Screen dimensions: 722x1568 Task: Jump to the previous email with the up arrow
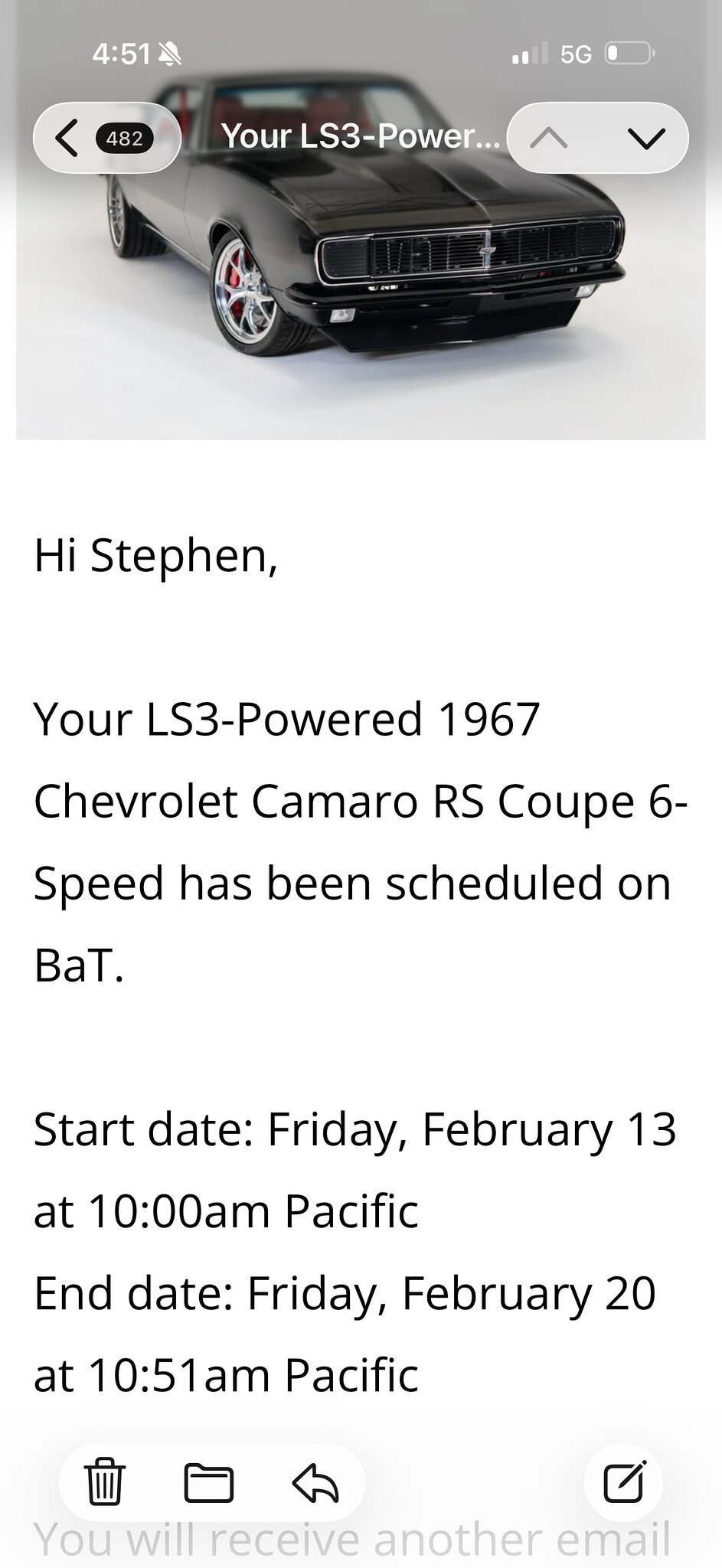(x=550, y=138)
